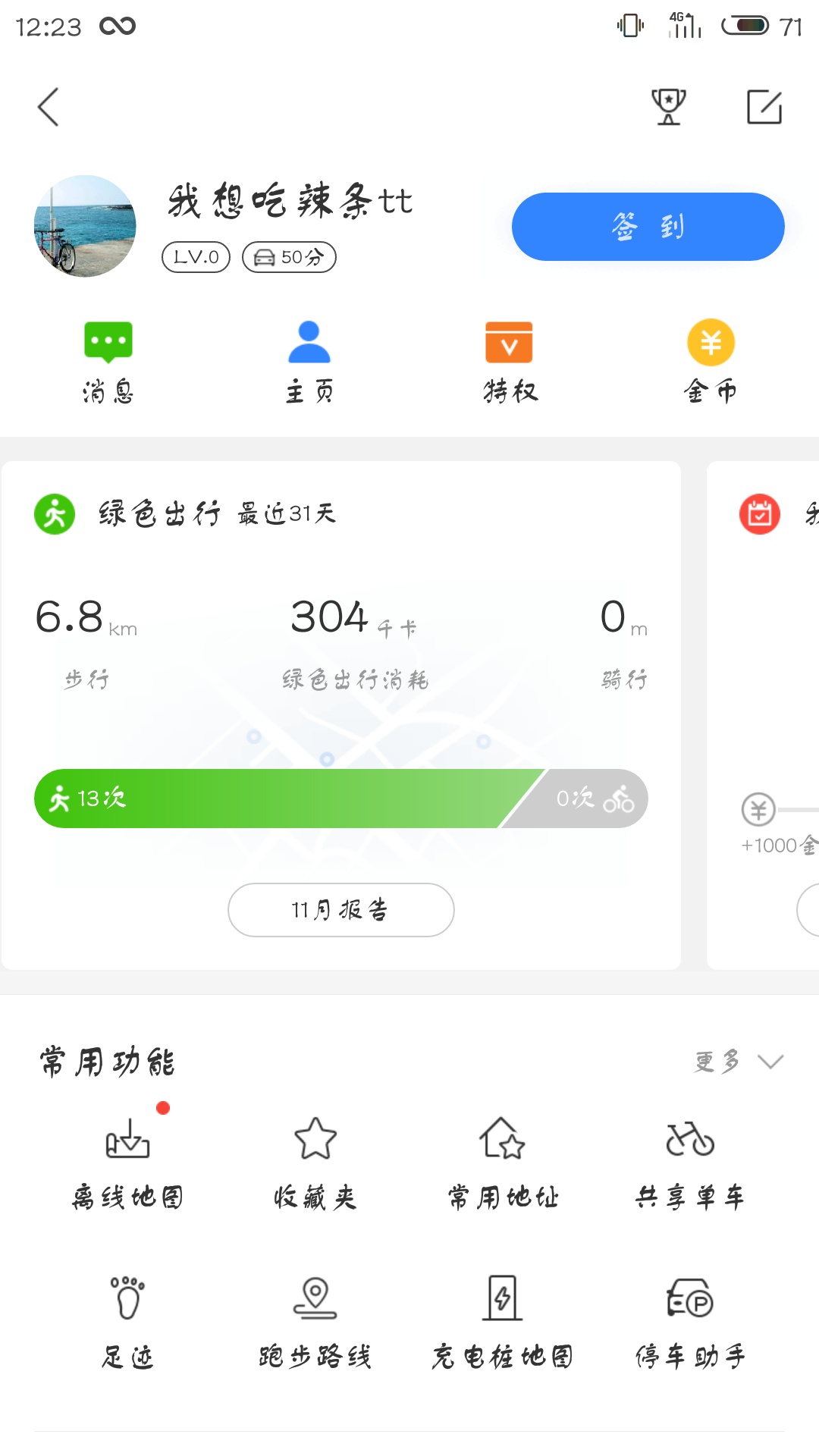This screenshot has width=819, height=1456.
Task: Expand 更多 under 常用功能
Action: coord(737,1061)
